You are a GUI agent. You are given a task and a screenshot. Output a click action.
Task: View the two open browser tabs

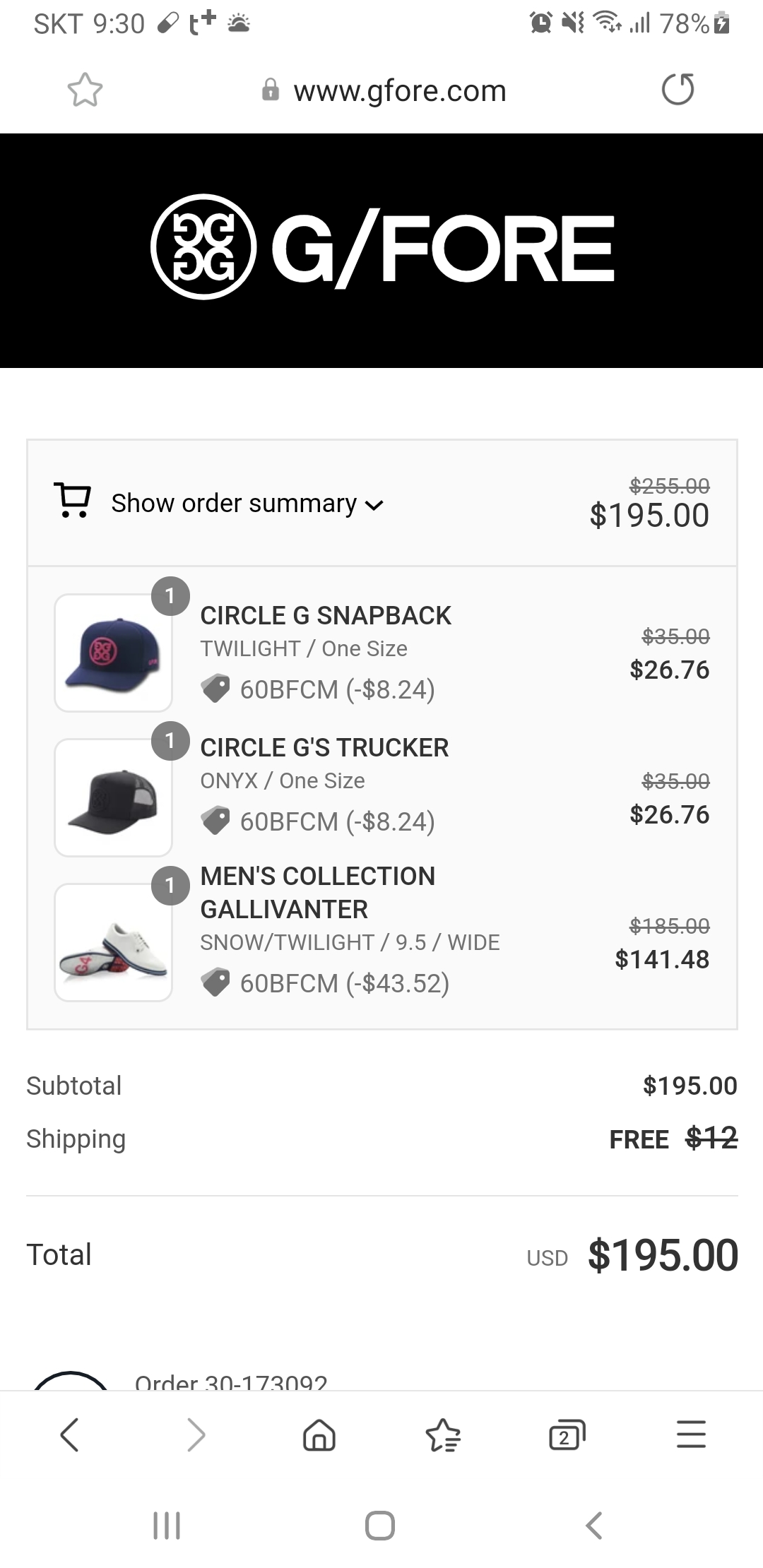tap(567, 1435)
